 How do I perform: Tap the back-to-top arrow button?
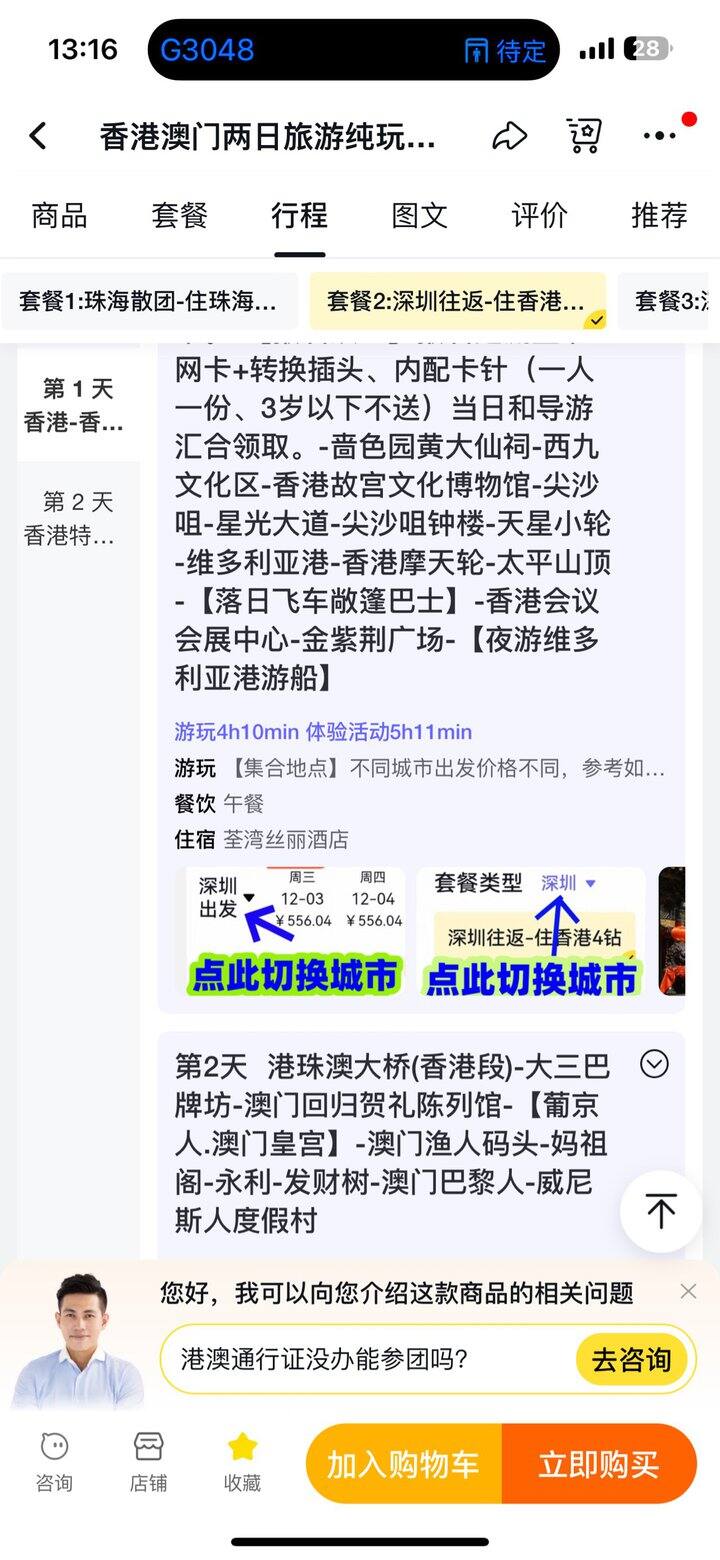pyautogui.click(x=660, y=1211)
